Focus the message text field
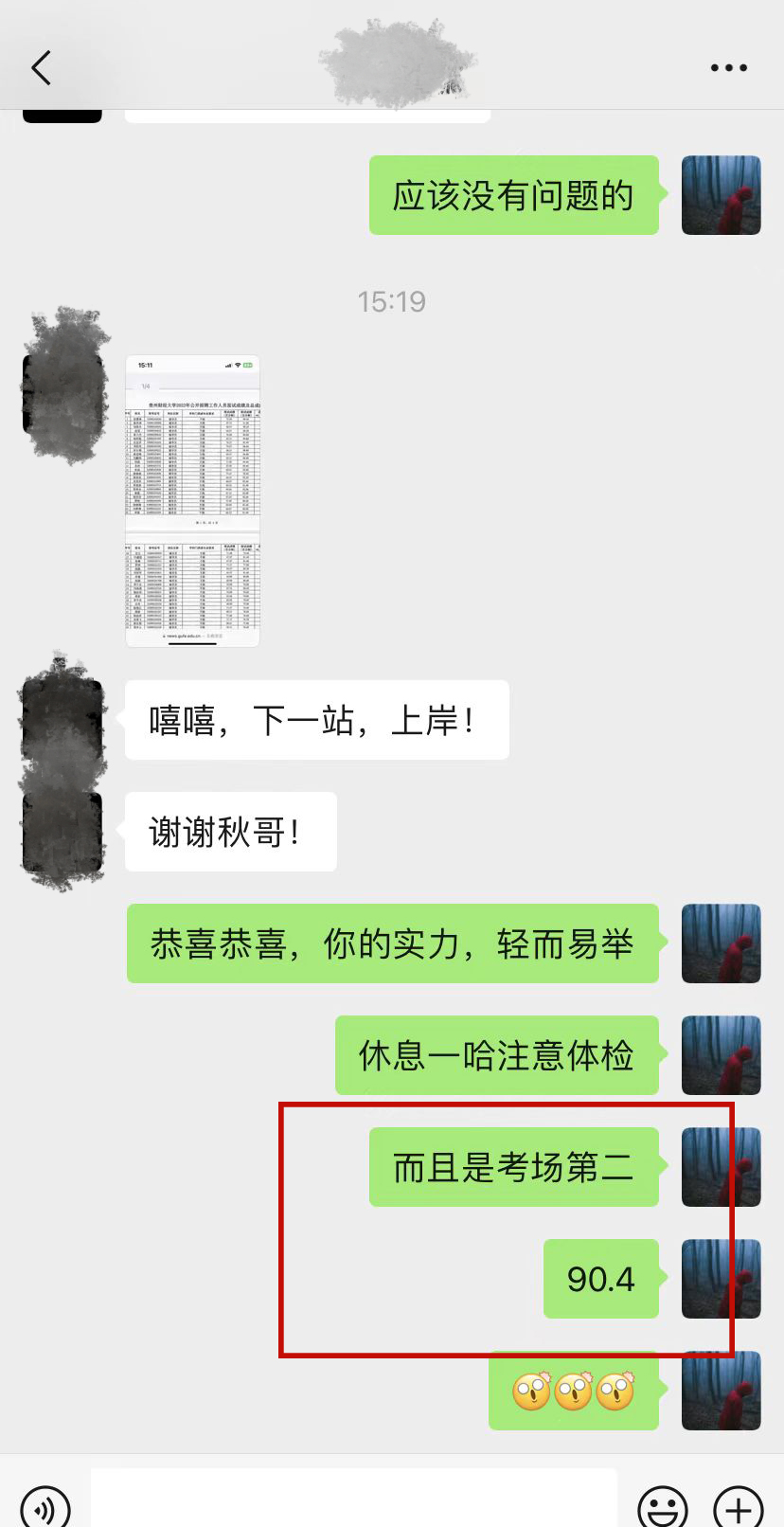The height and width of the screenshot is (1527, 784). coord(353,1501)
